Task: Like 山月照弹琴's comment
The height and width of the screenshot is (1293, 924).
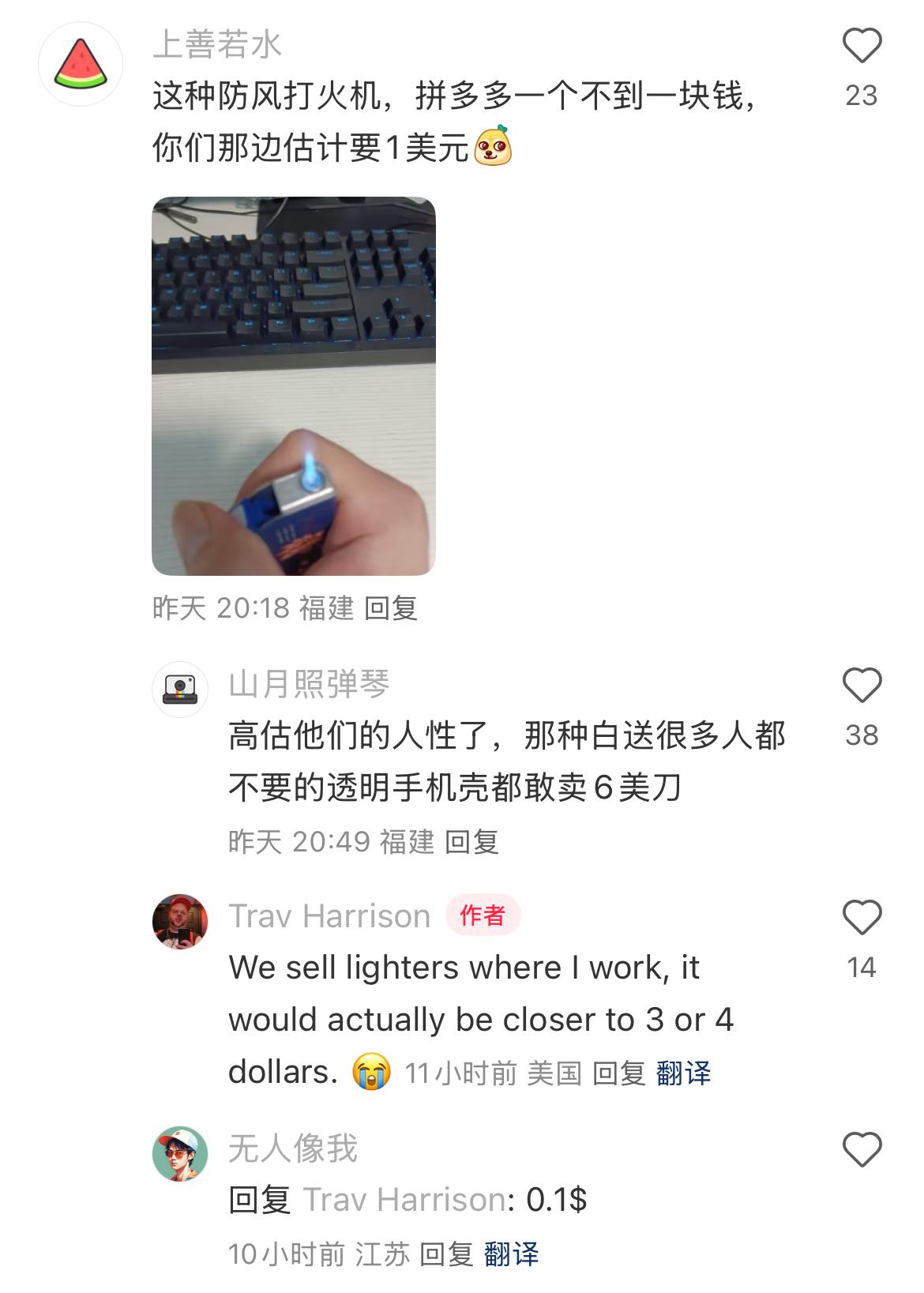Action: [862, 686]
